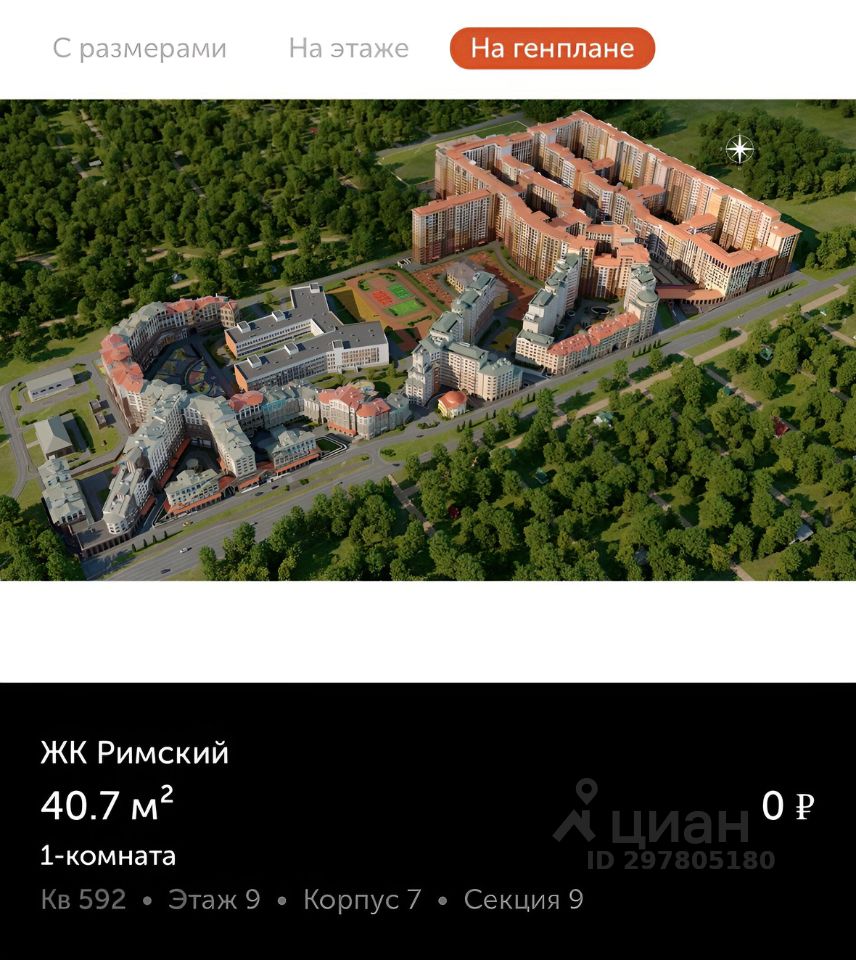Open the «На генплане» tab
Viewport: 856px width, 960px height.
[x=552, y=48]
